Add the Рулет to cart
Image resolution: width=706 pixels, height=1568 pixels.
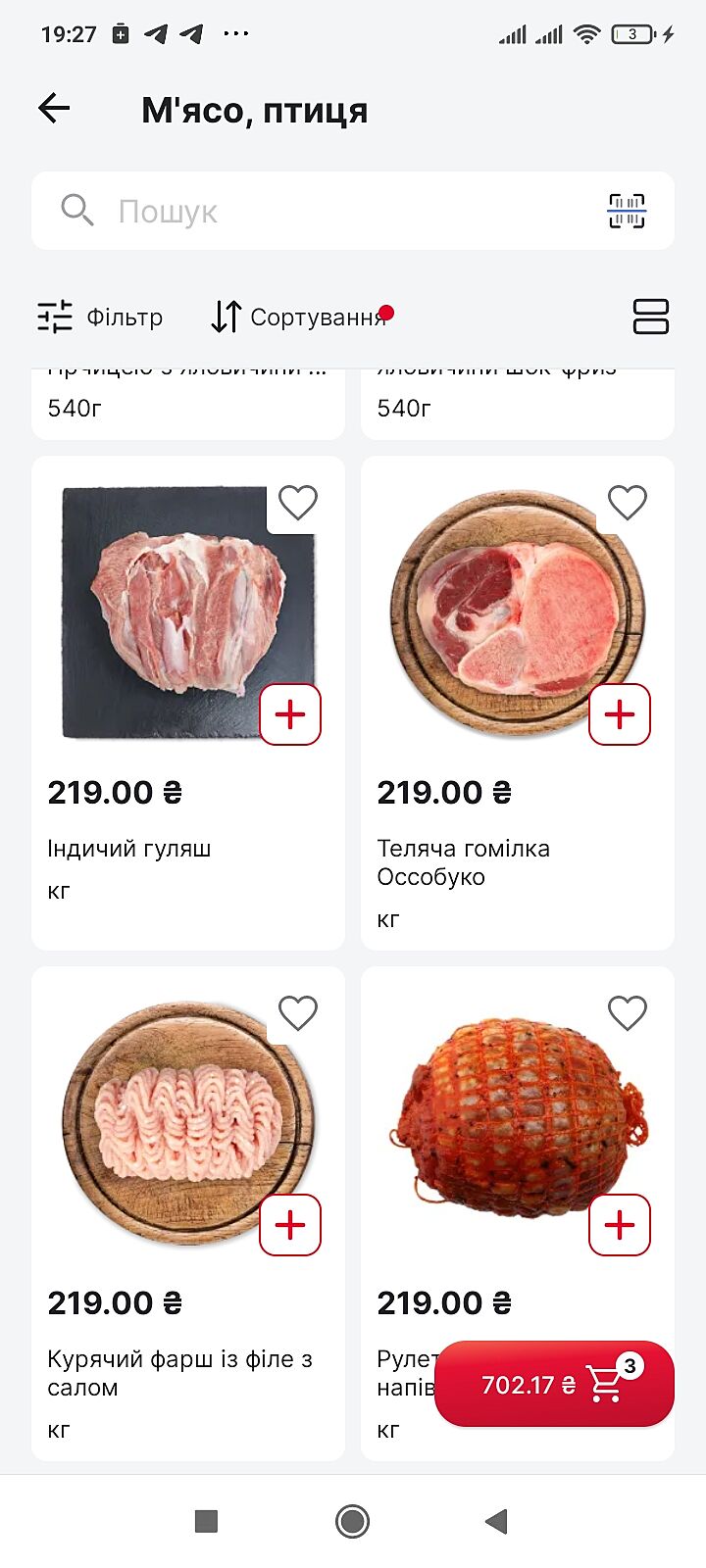[620, 1225]
